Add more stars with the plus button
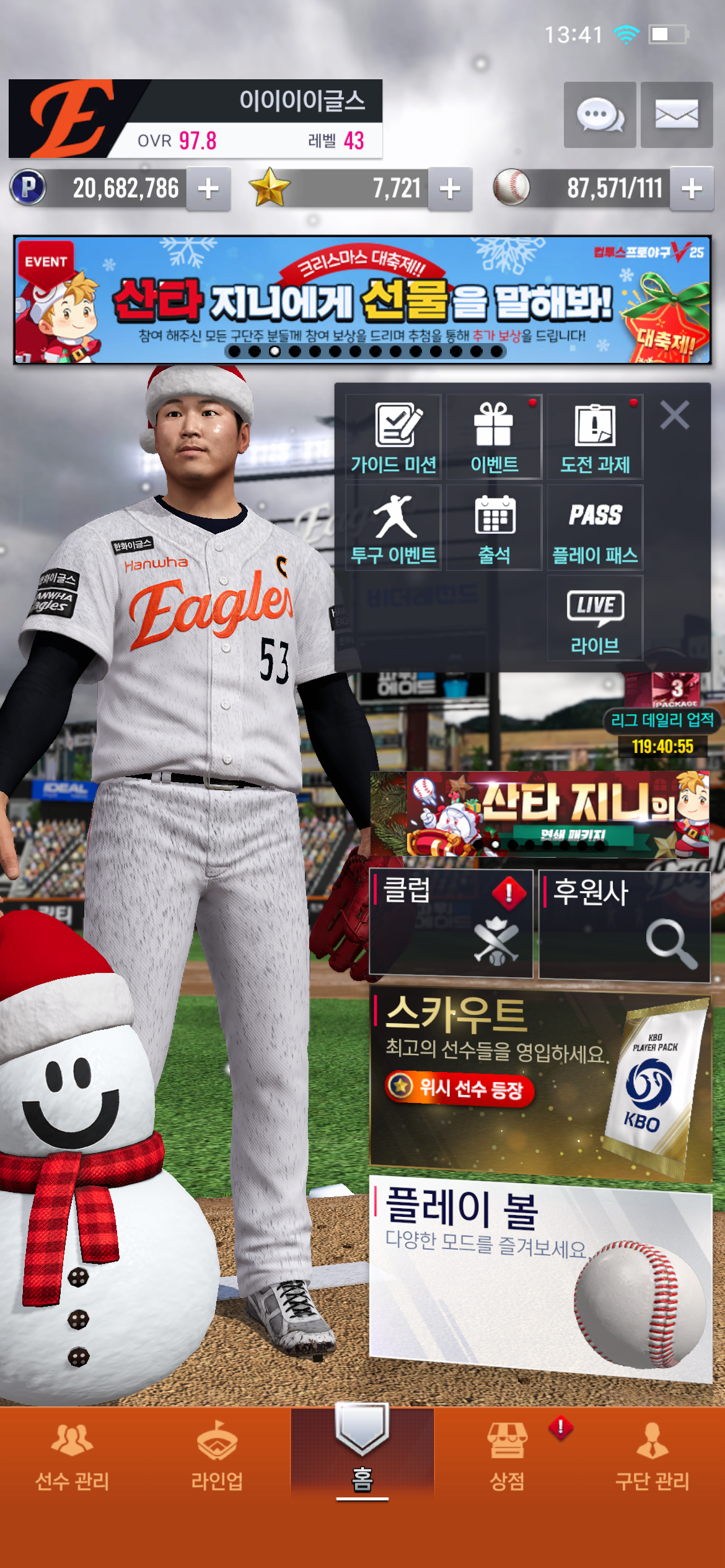Screen dimensions: 725x1568 click(450, 189)
